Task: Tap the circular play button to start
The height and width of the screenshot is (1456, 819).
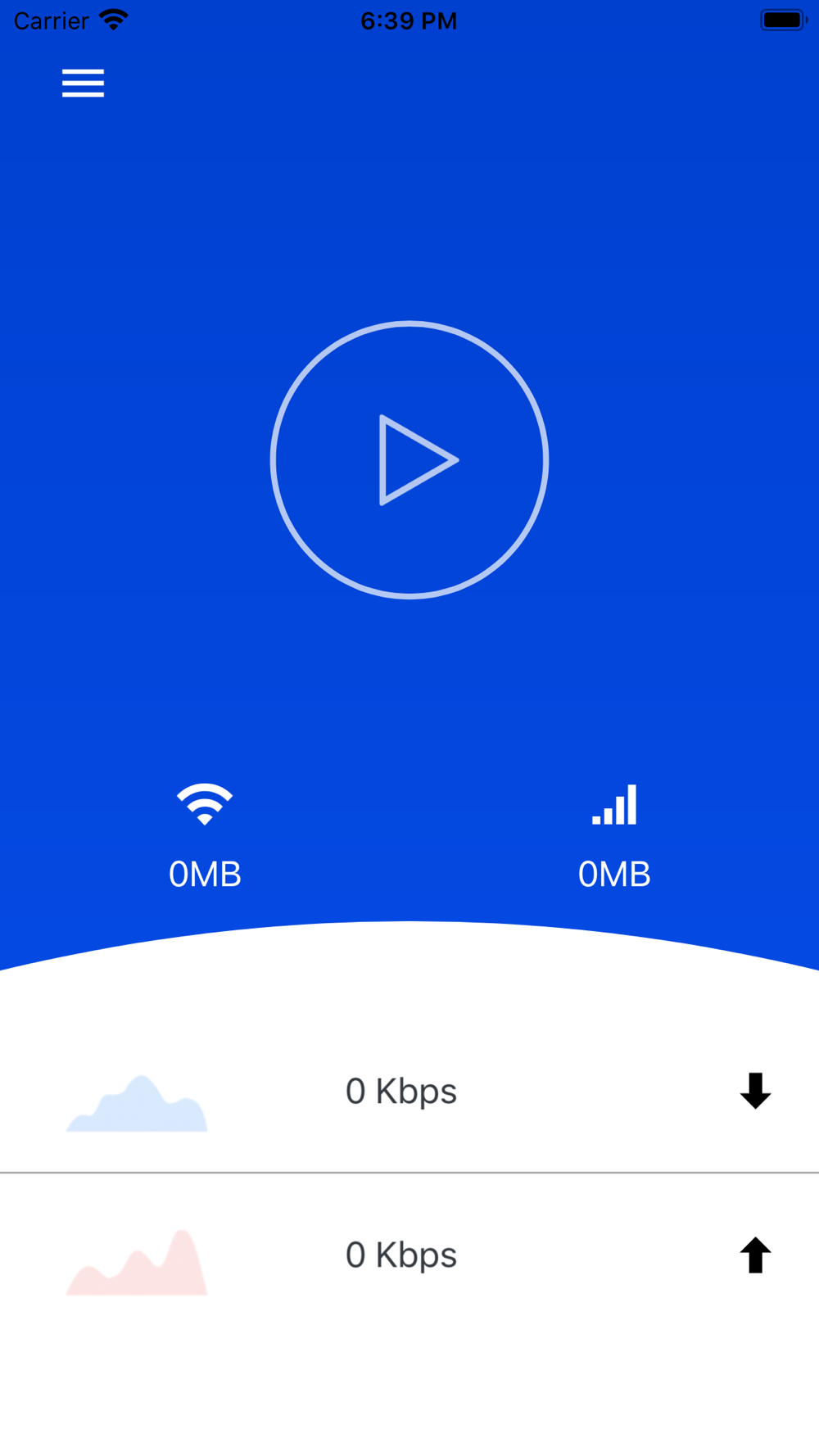Action: [409, 459]
